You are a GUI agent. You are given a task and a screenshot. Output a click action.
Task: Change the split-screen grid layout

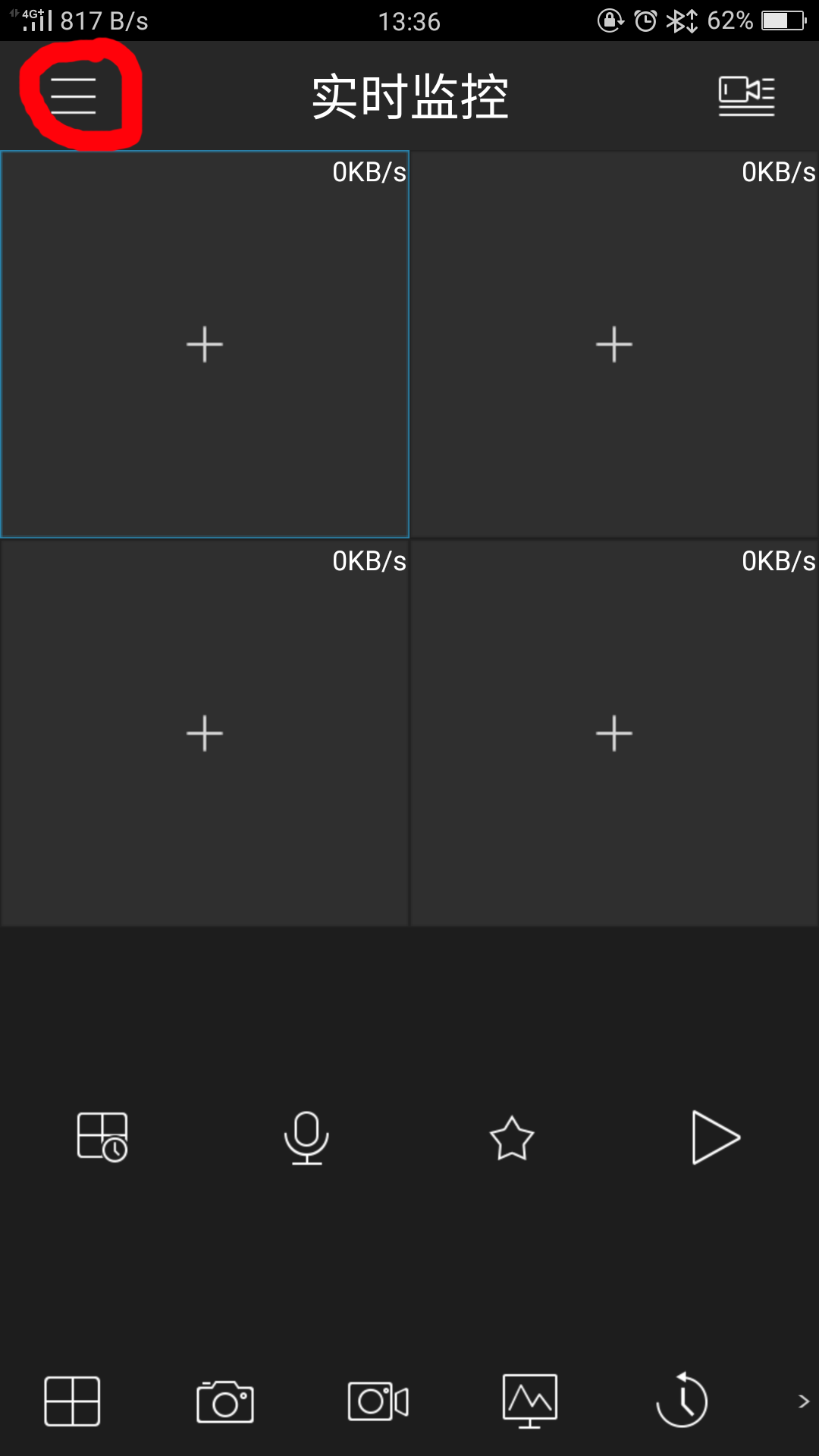(73, 1401)
